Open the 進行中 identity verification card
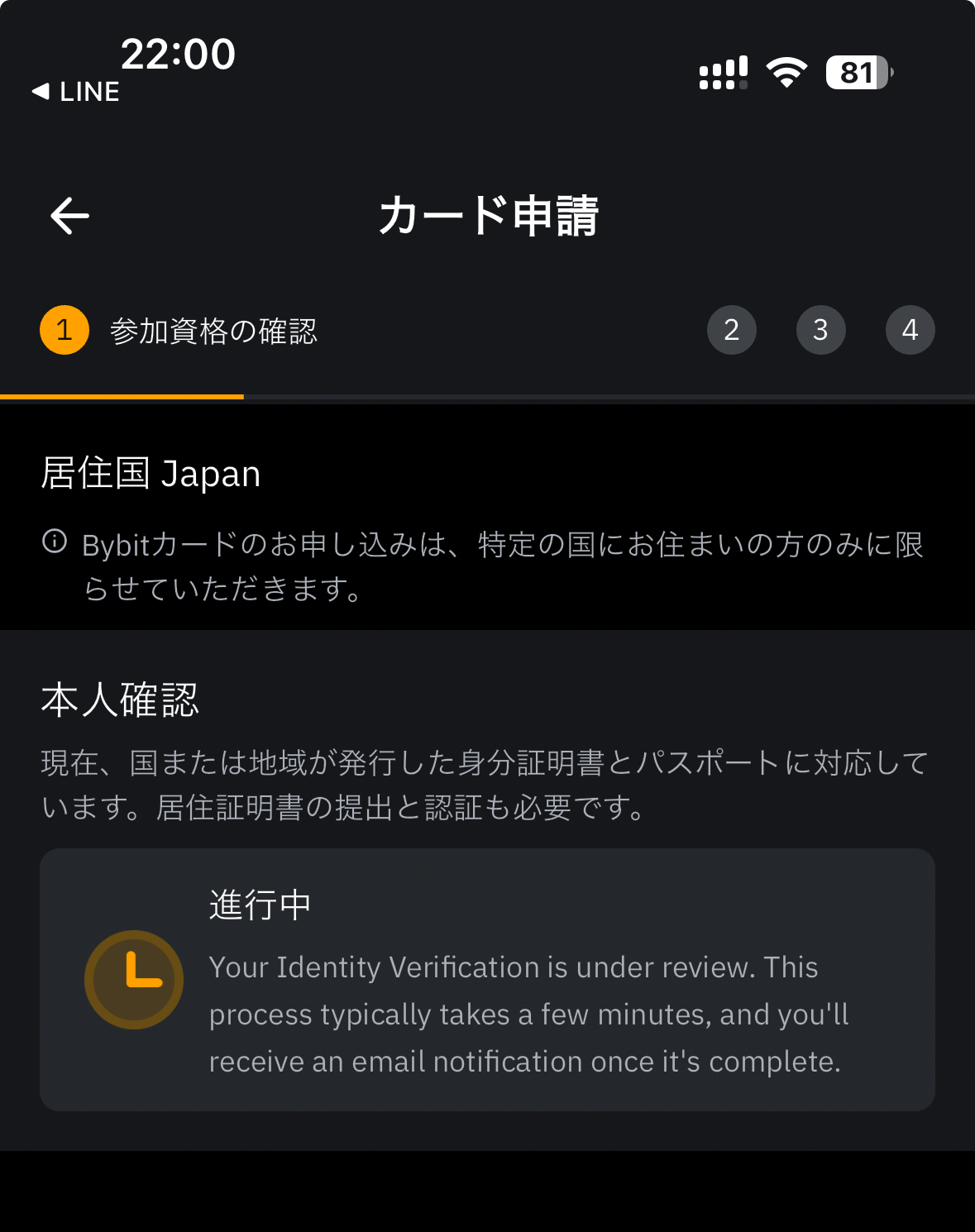This screenshot has height=1232, width=975. point(487,980)
